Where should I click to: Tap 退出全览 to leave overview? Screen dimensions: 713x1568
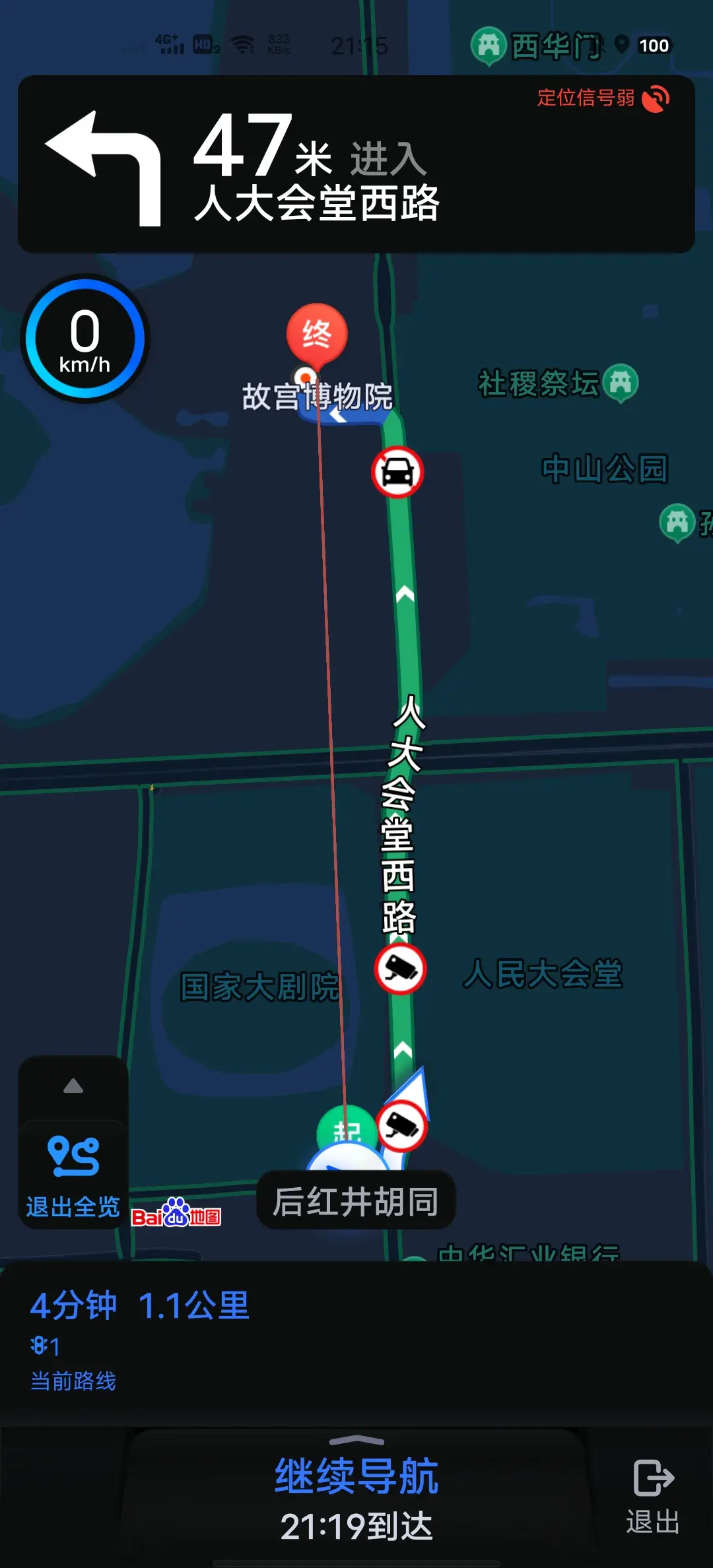pyautogui.click(x=73, y=1175)
